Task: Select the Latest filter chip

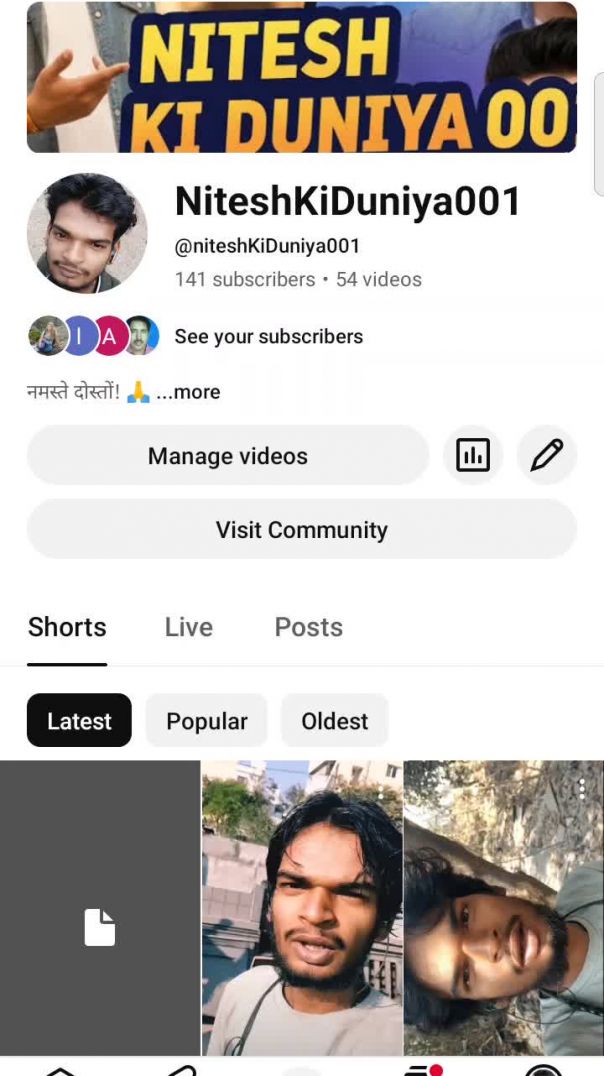Action: 79,721
